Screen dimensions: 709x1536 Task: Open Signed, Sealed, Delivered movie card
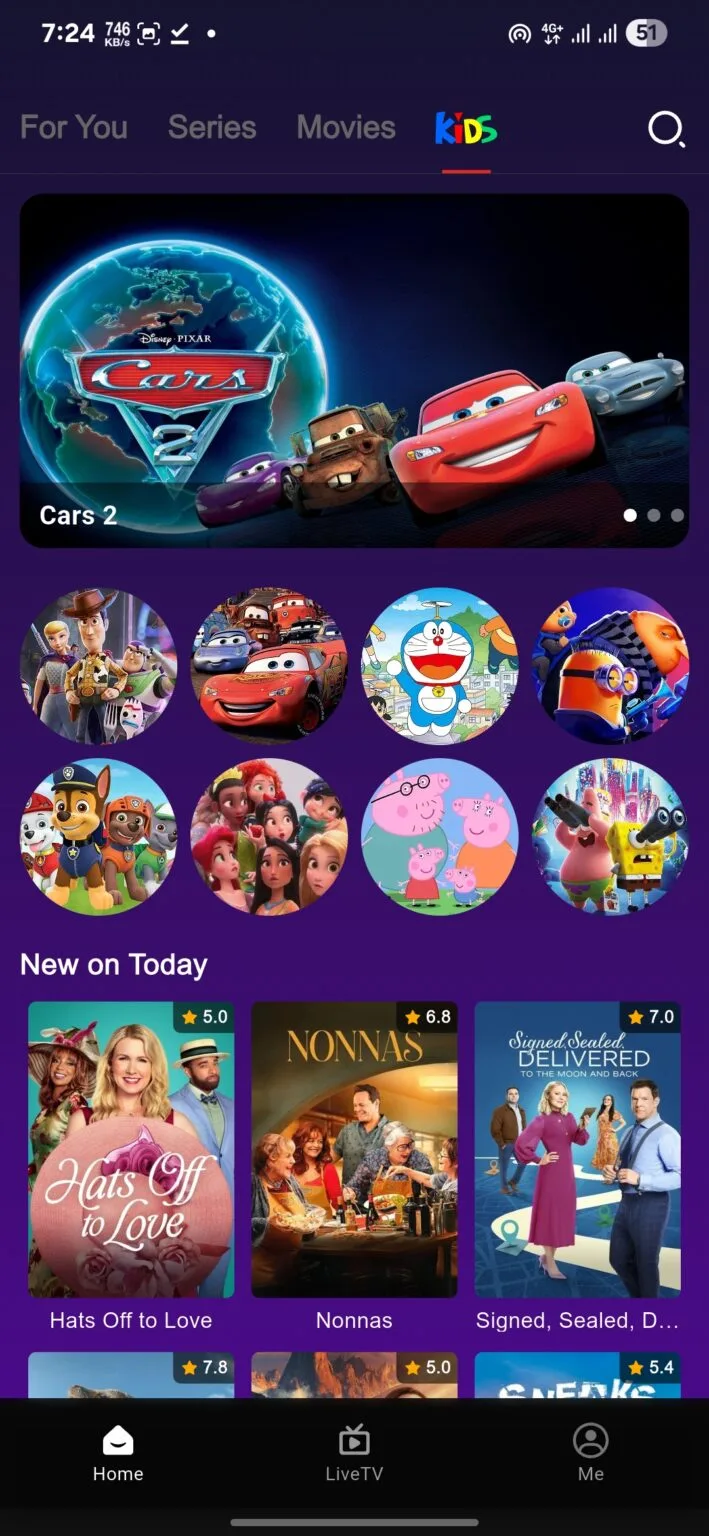coord(577,1150)
